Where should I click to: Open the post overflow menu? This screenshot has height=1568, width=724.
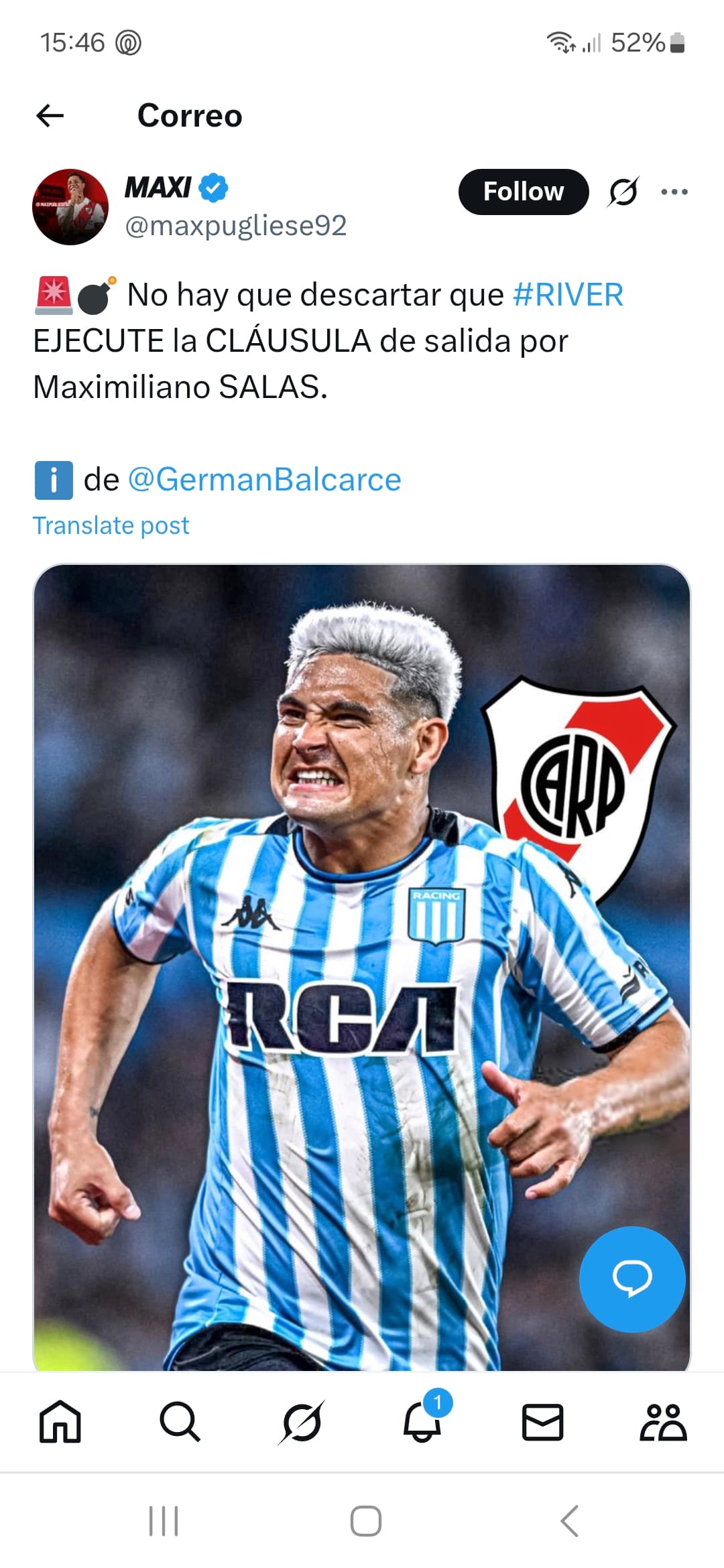(x=674, y=192)
